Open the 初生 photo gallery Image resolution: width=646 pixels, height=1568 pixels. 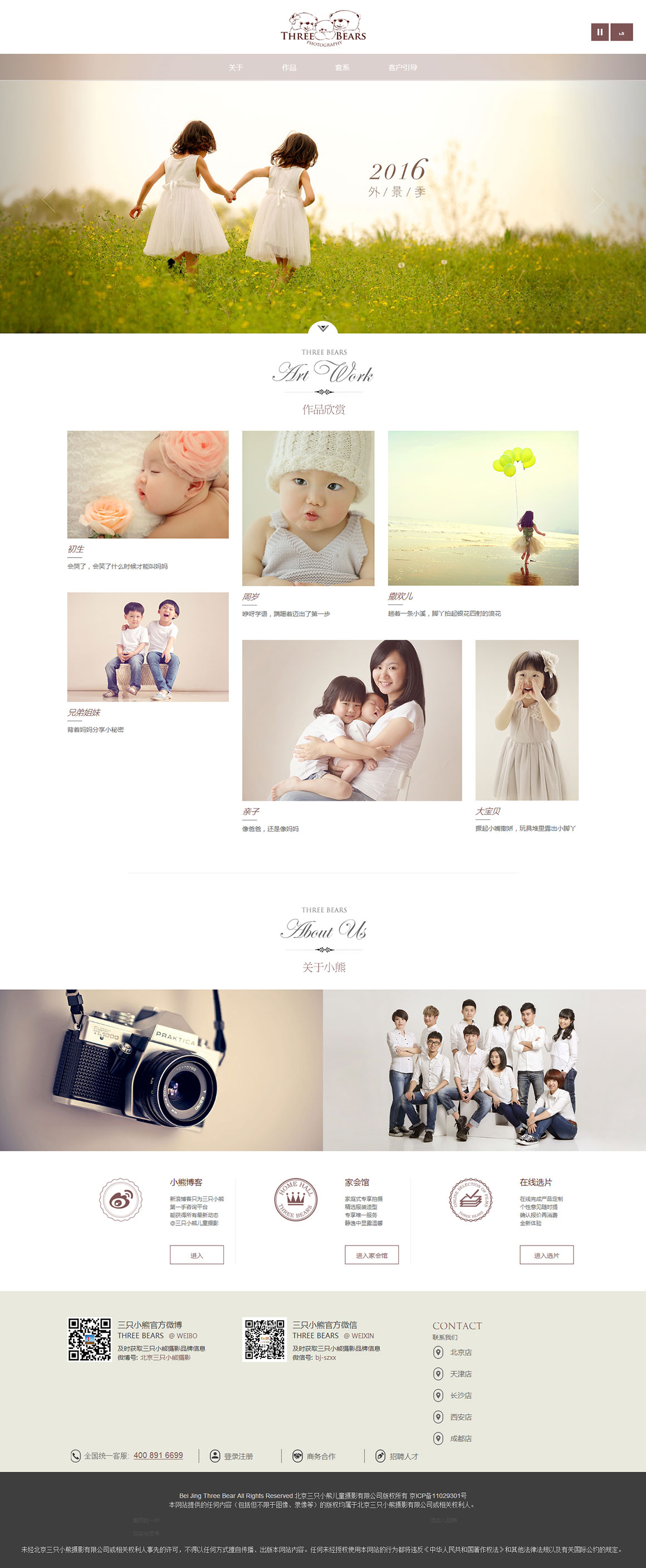148,485
